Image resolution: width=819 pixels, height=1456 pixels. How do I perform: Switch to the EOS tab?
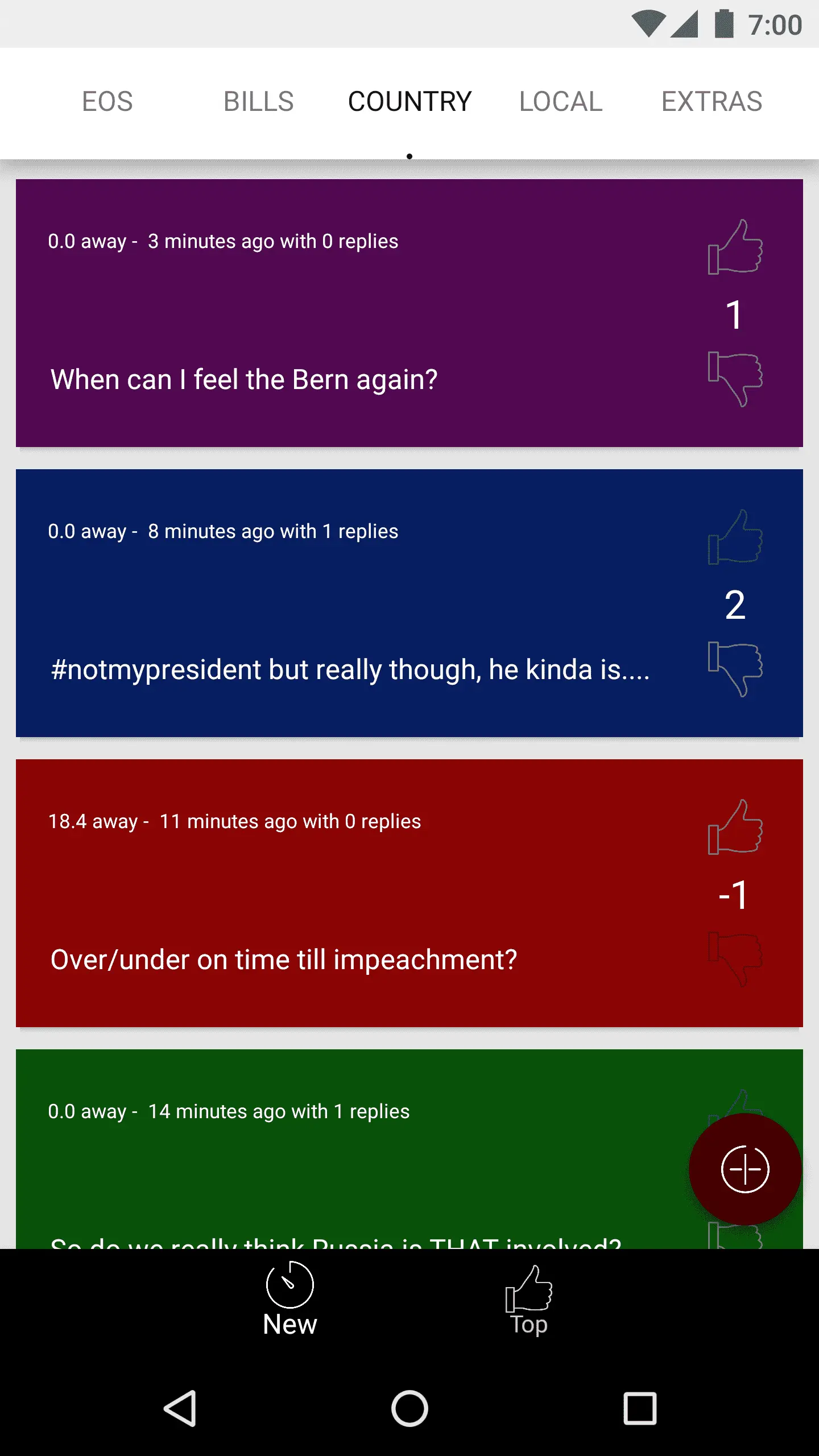tap(107, 102)
